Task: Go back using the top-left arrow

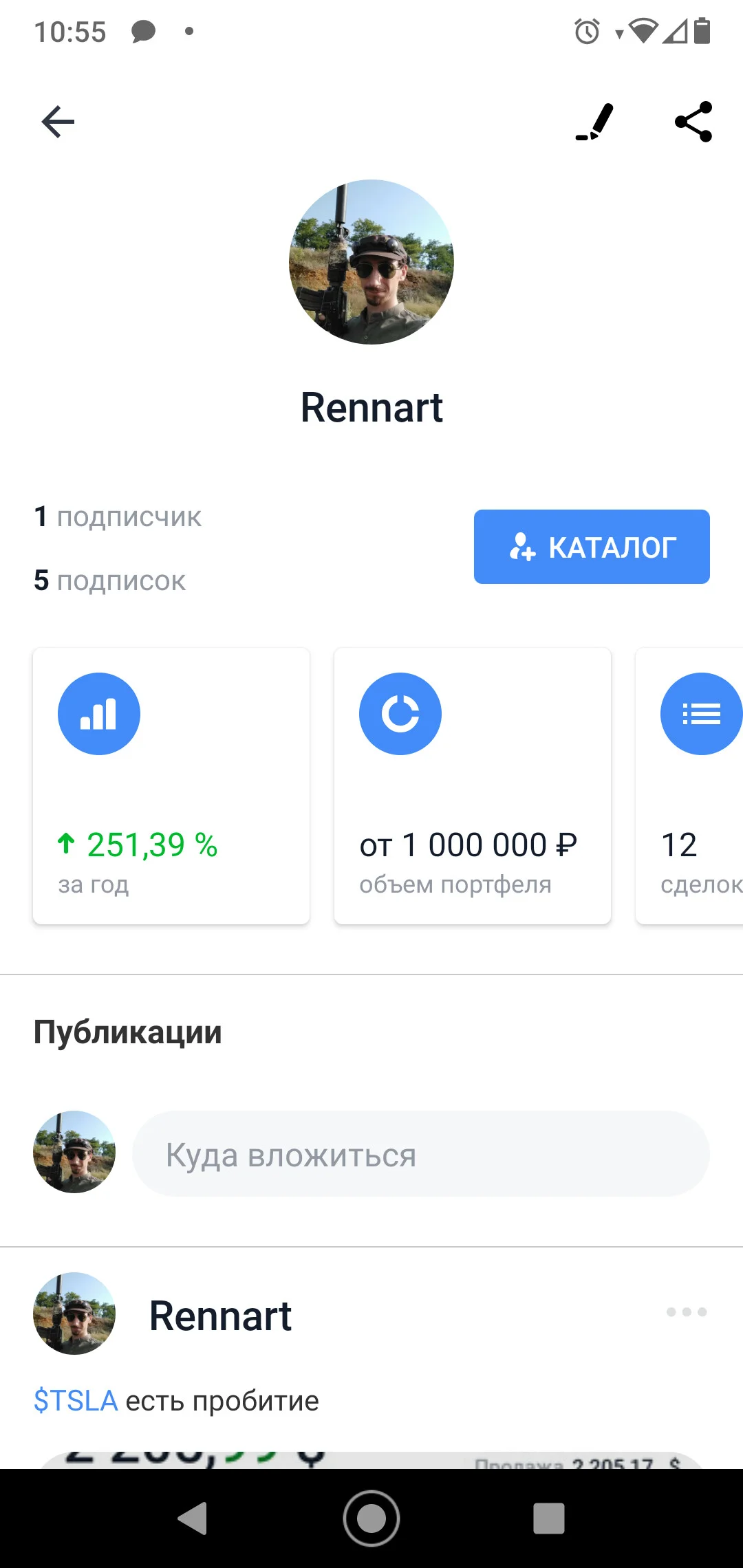Action: 58,122
